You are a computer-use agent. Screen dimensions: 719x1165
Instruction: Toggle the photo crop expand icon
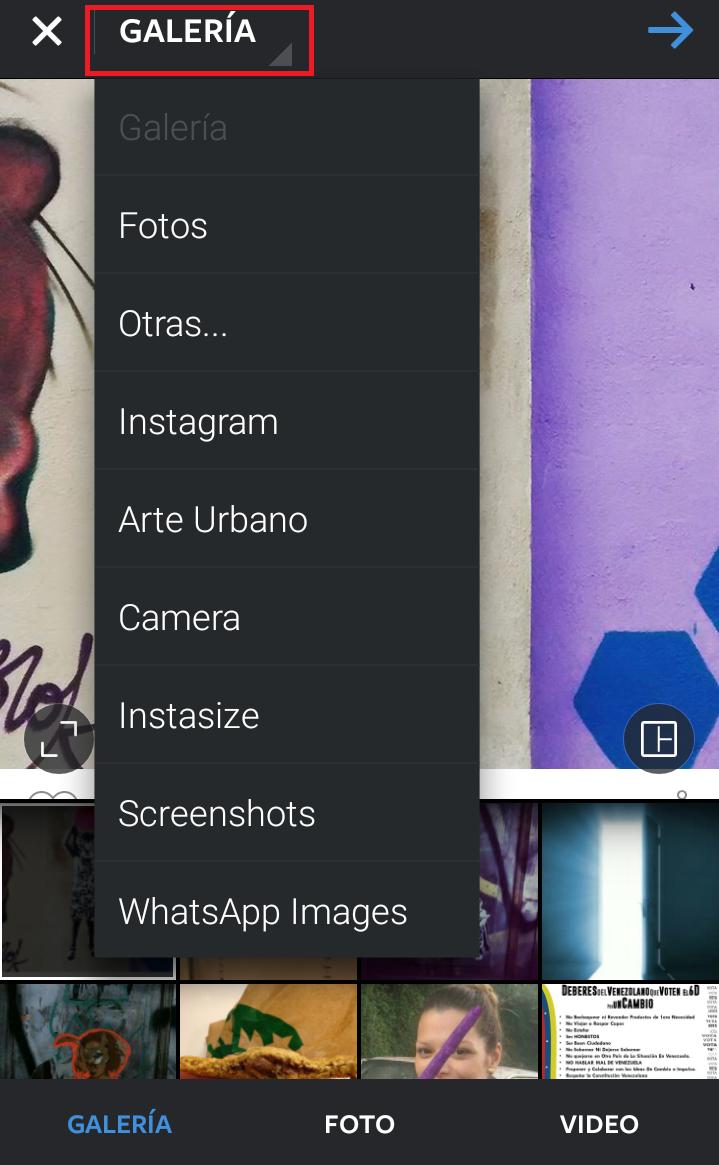point(59,740)
